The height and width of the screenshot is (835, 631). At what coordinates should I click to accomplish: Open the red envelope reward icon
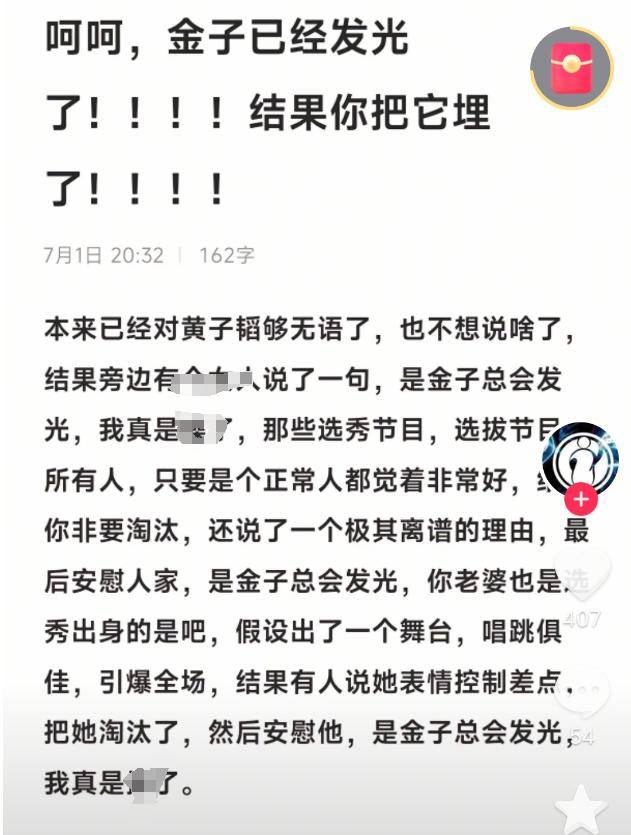click(x=571, y=67)
